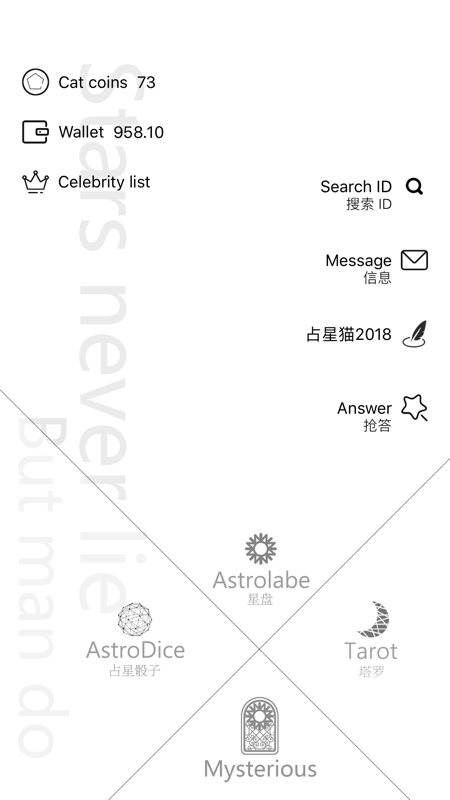Image resolution: width=450 pixels, height=800 pixels.
Task: Open Cat coins balance
Action: click(x=89, y=82)
